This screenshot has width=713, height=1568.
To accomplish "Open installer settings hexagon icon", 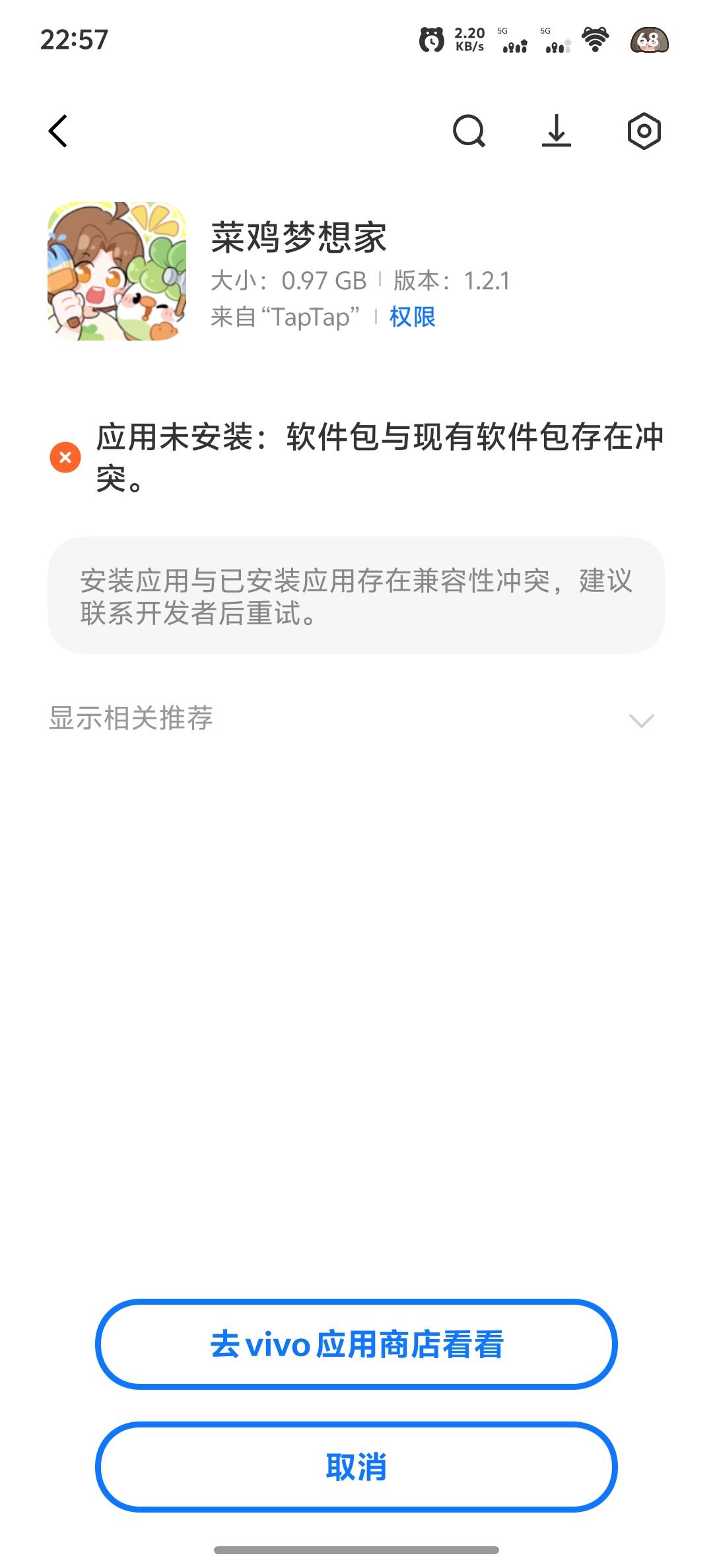I will 644,131.
